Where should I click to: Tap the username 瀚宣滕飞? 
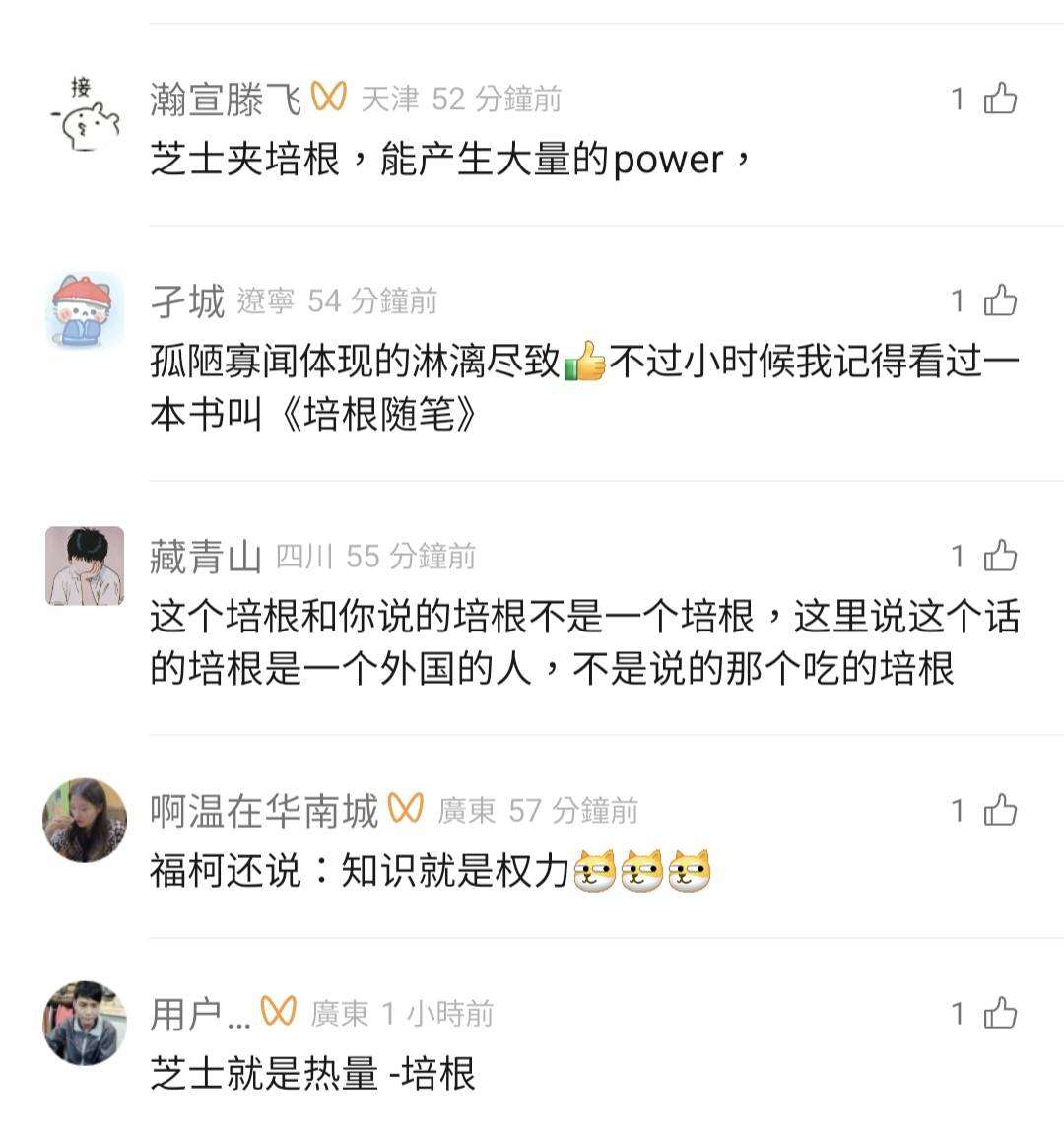[226, 100]
